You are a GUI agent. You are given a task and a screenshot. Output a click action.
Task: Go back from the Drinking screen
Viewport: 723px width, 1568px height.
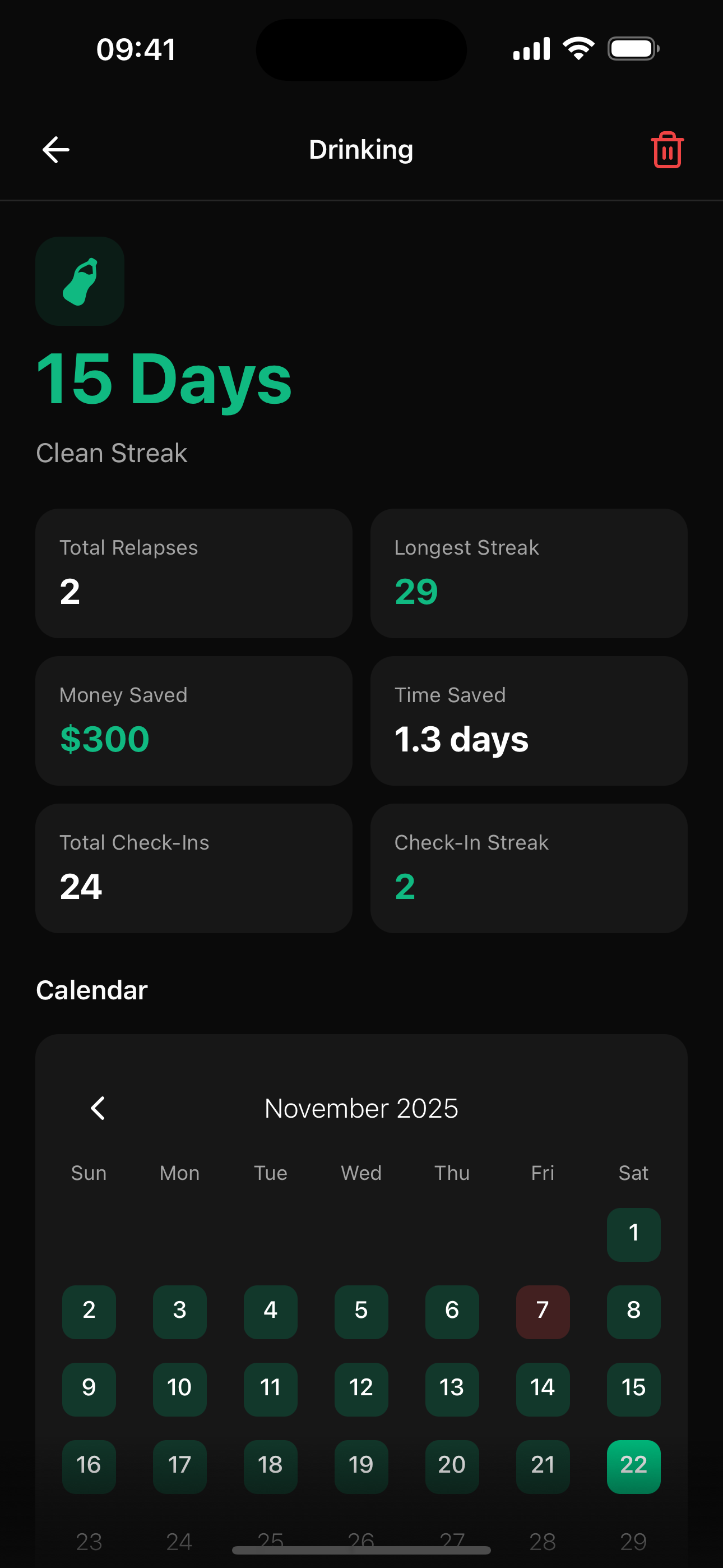[x=56, y=150]
